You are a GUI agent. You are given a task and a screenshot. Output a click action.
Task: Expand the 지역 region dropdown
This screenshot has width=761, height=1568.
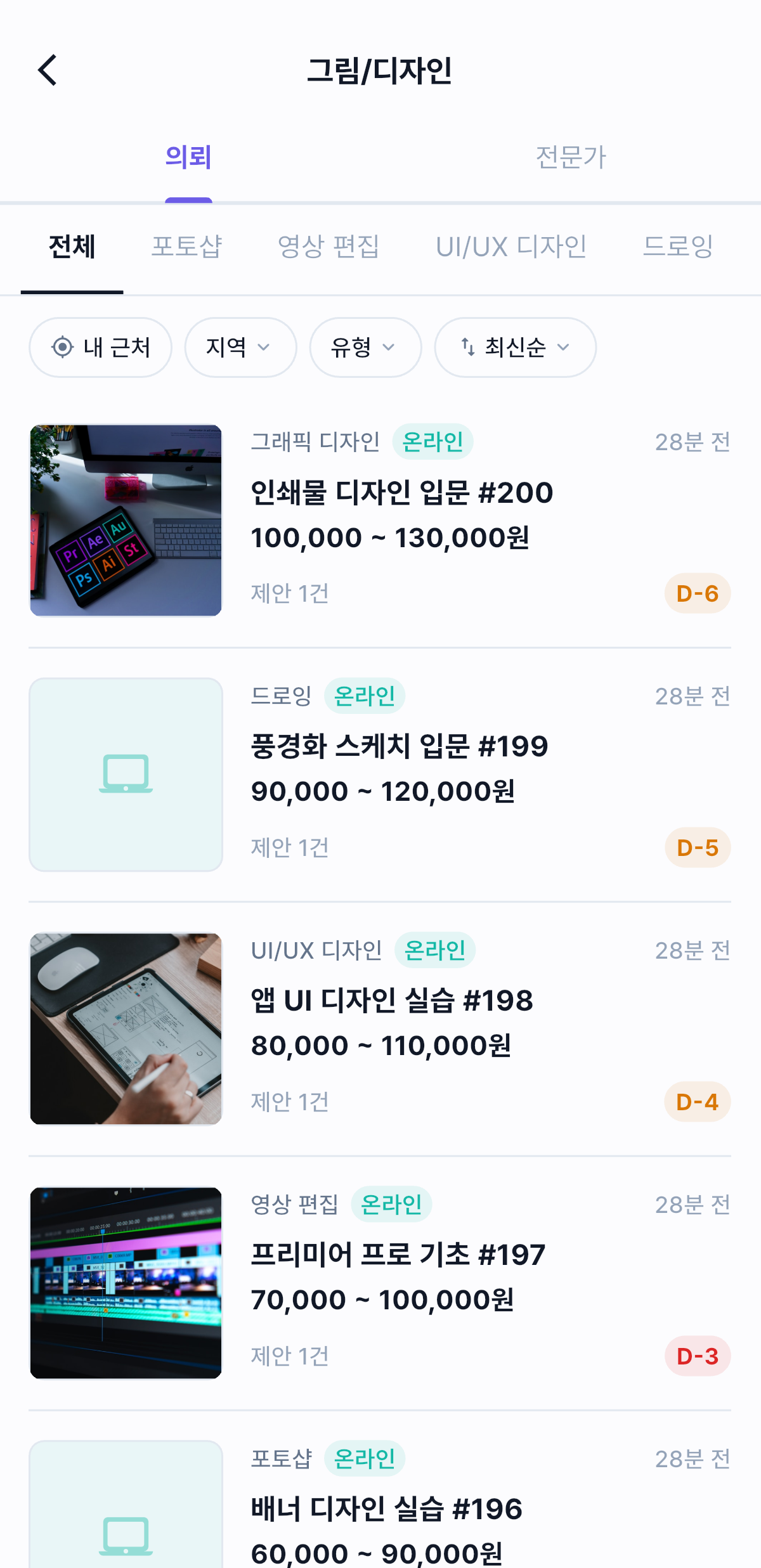pos(240,347)
